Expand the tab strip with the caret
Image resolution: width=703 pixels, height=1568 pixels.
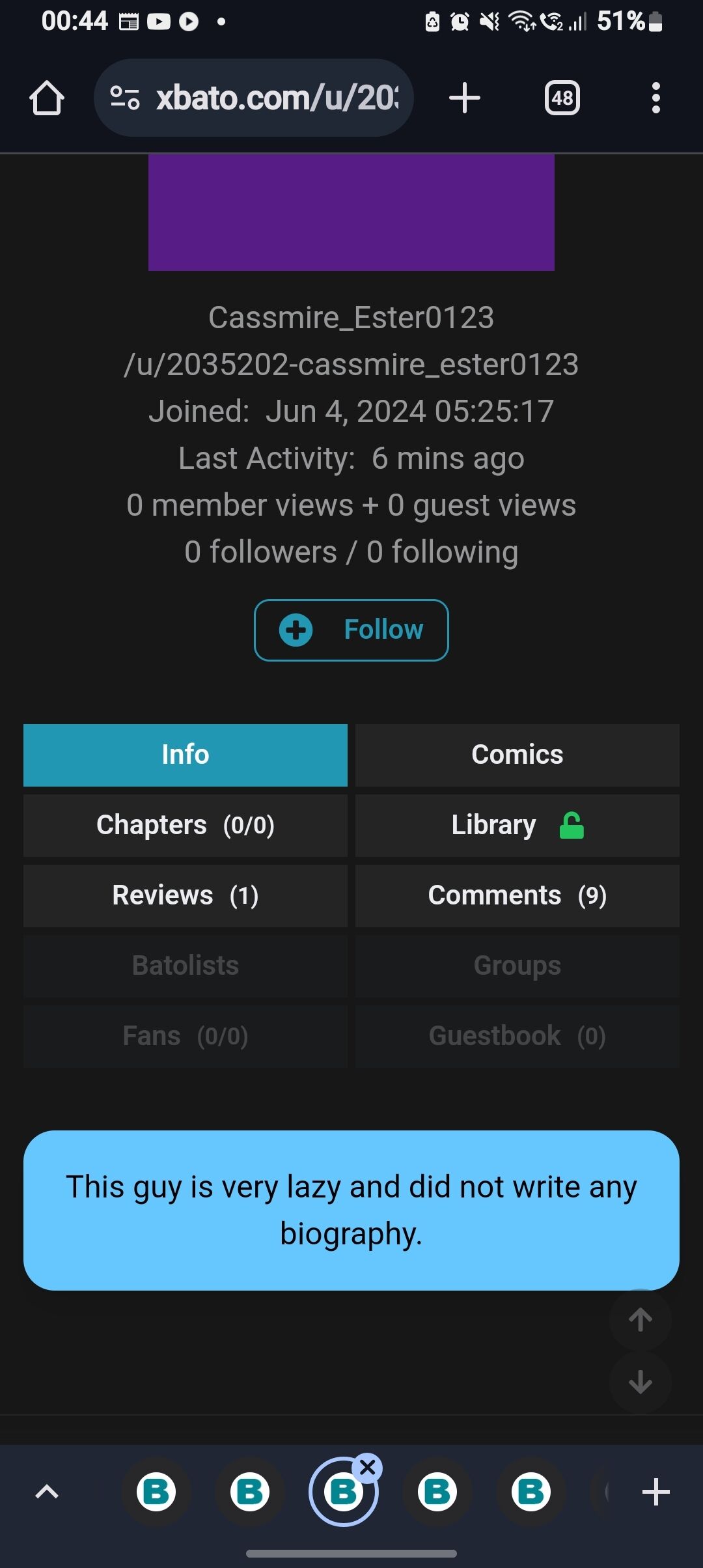click(47, 1491)
